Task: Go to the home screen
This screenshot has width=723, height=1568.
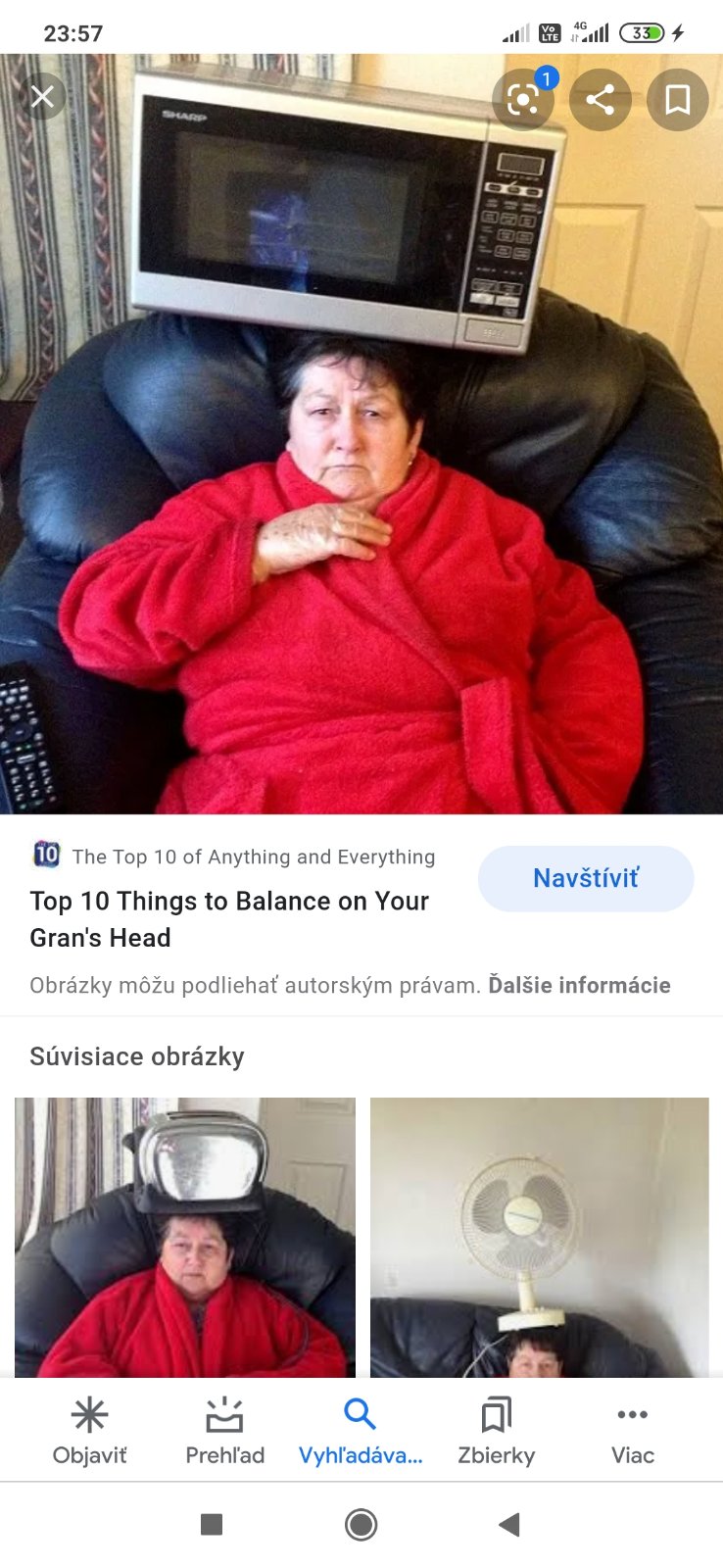Action: (361, 1524)
